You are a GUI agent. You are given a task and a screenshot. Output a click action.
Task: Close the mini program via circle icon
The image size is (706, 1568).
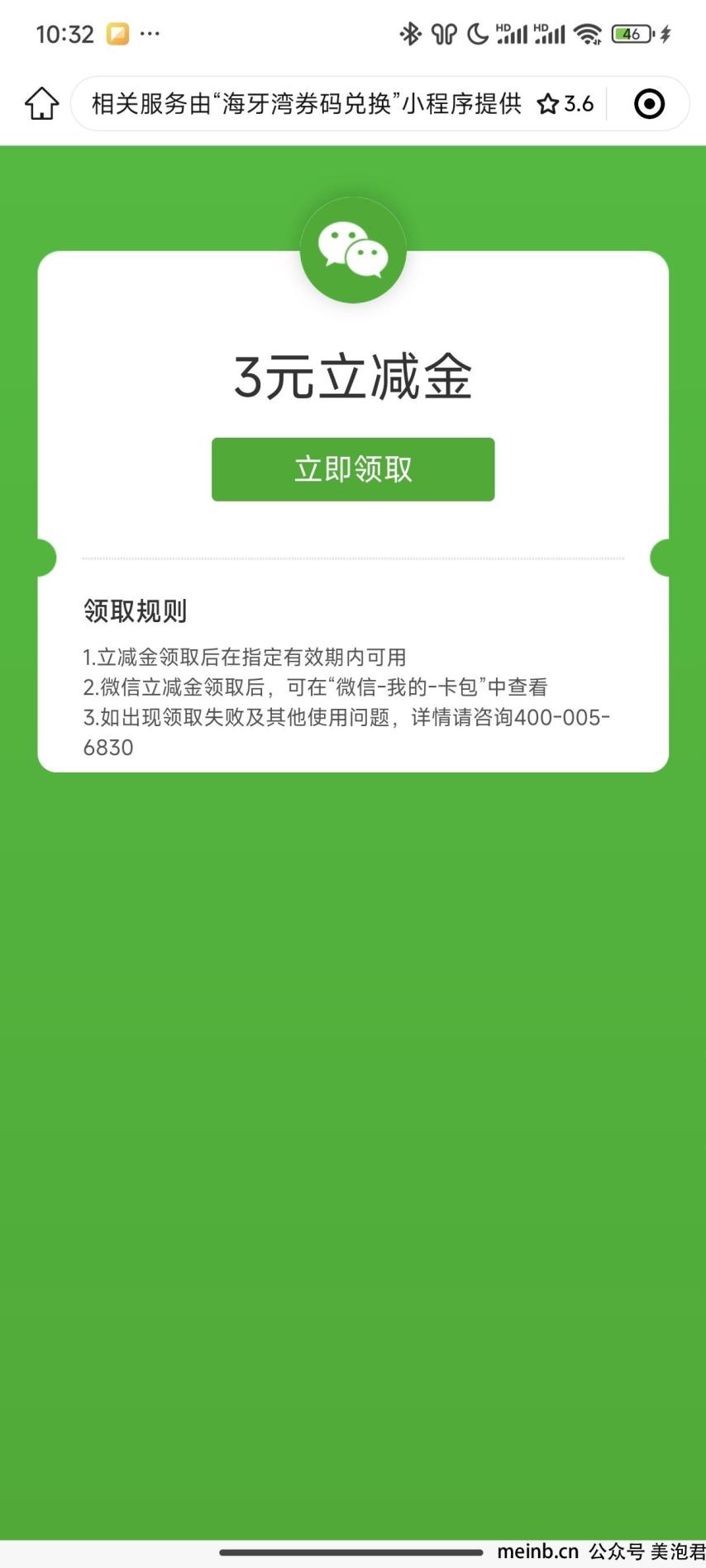(x=649, y=104)
